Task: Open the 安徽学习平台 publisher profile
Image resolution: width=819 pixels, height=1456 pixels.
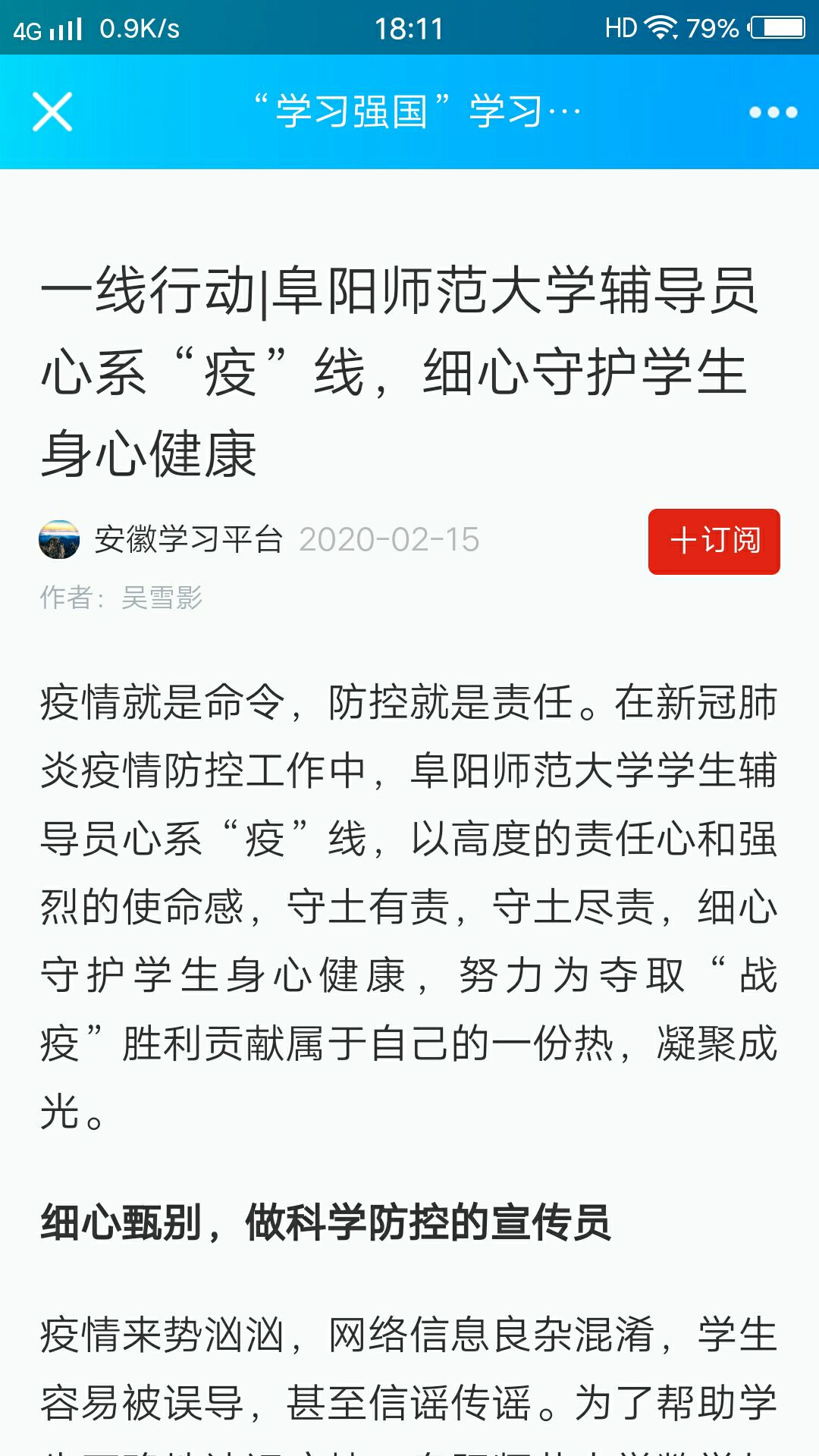Action: (187, 540)
